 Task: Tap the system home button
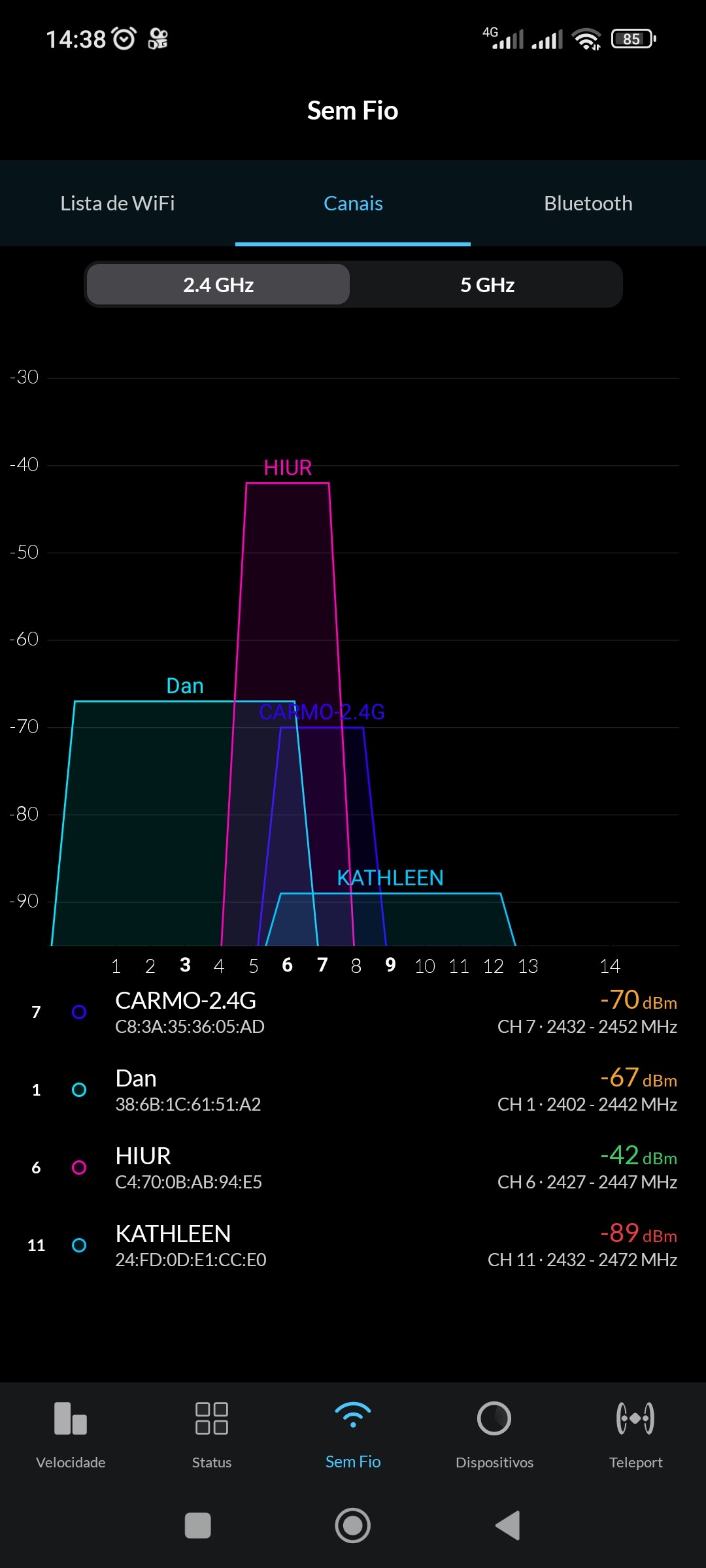pyautogui.click(x=353, y=1526)
